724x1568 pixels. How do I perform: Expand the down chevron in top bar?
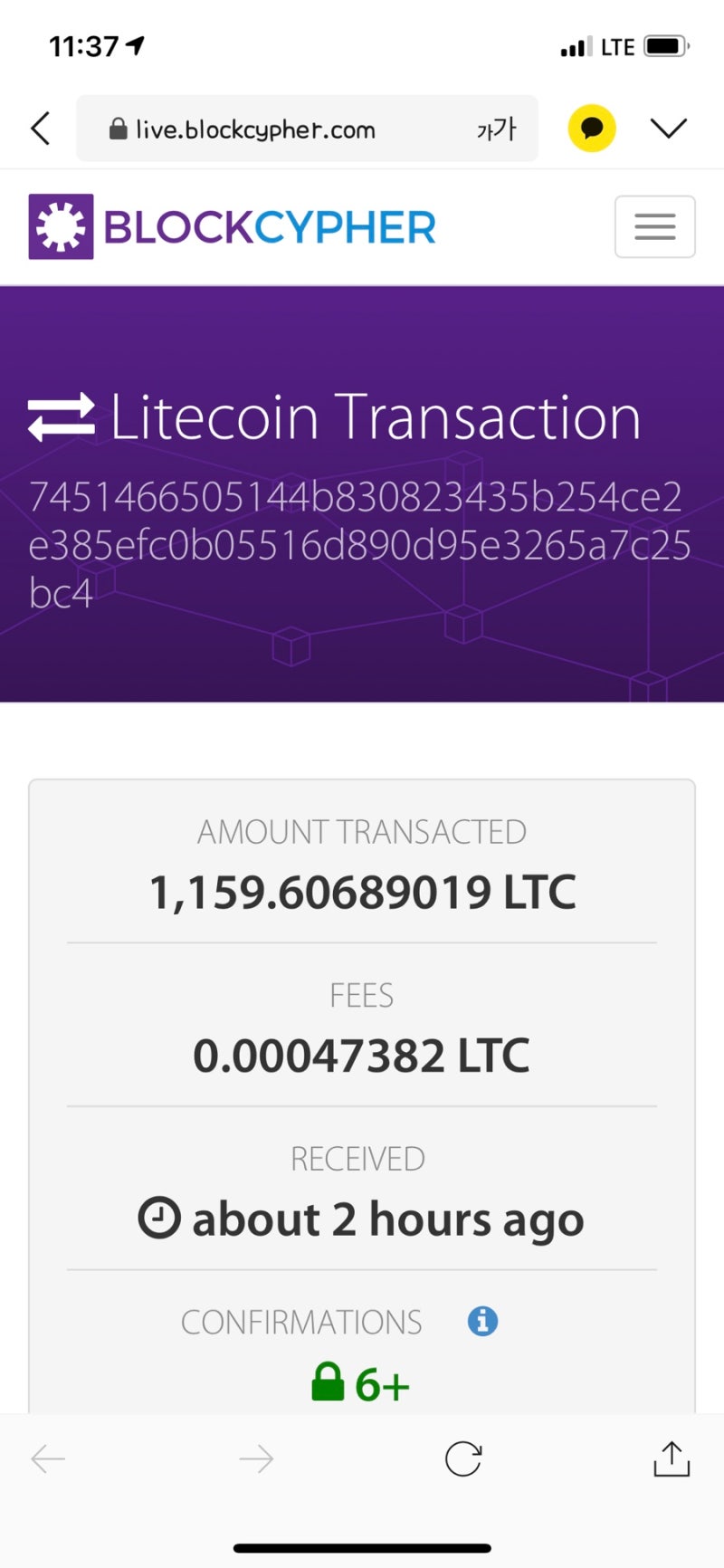(x=669, y=129)
